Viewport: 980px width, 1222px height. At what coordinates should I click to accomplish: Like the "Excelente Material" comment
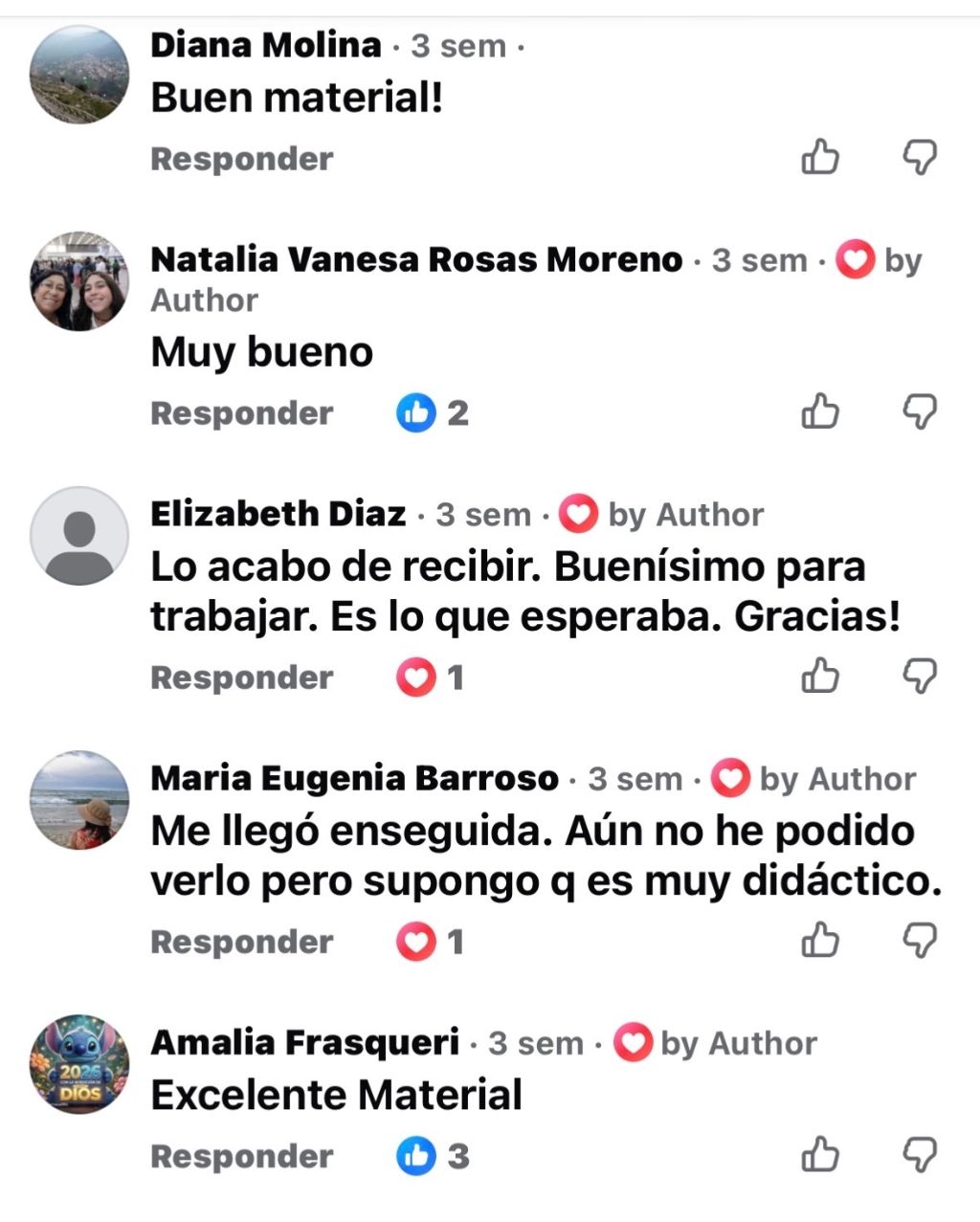coord(820,1154)
